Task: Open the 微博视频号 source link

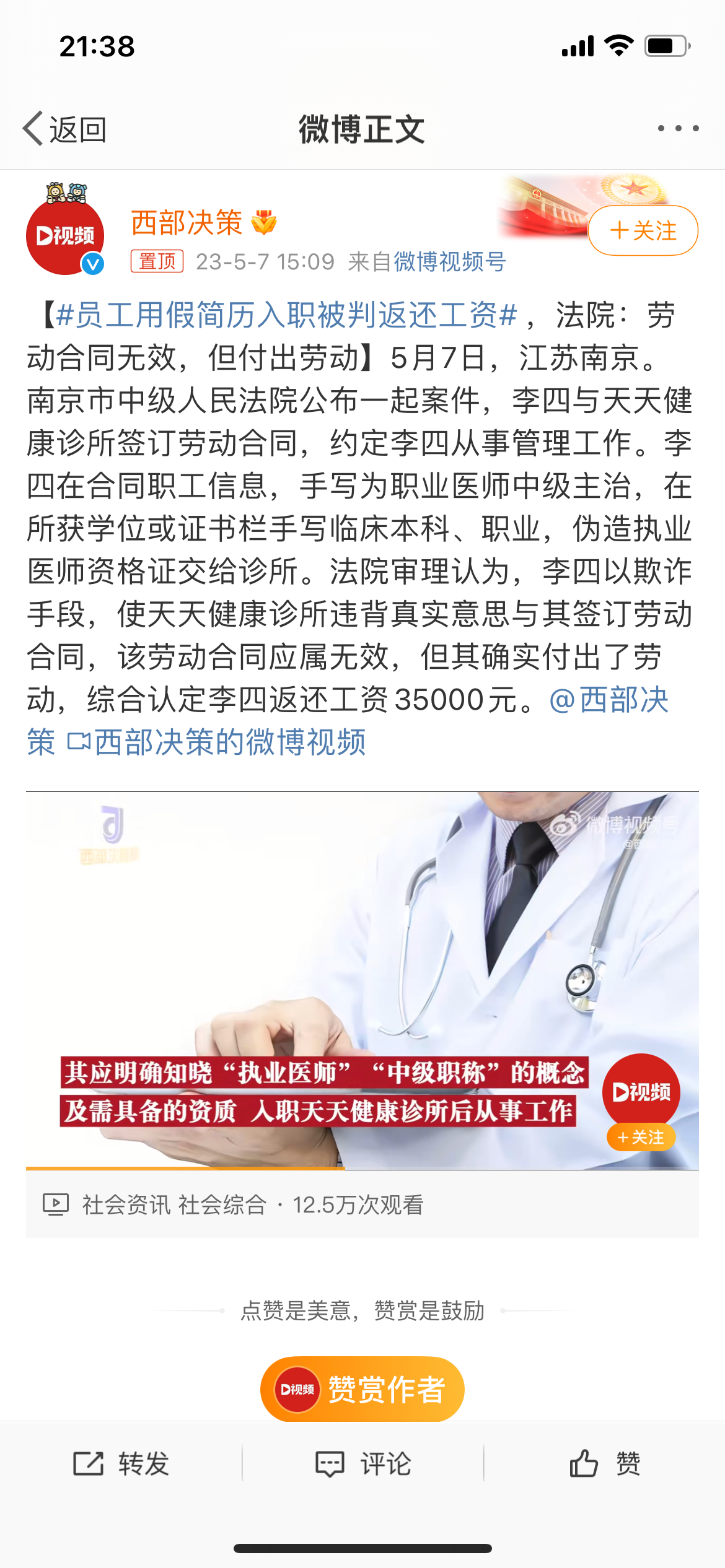Action: [x=450, y=262]
